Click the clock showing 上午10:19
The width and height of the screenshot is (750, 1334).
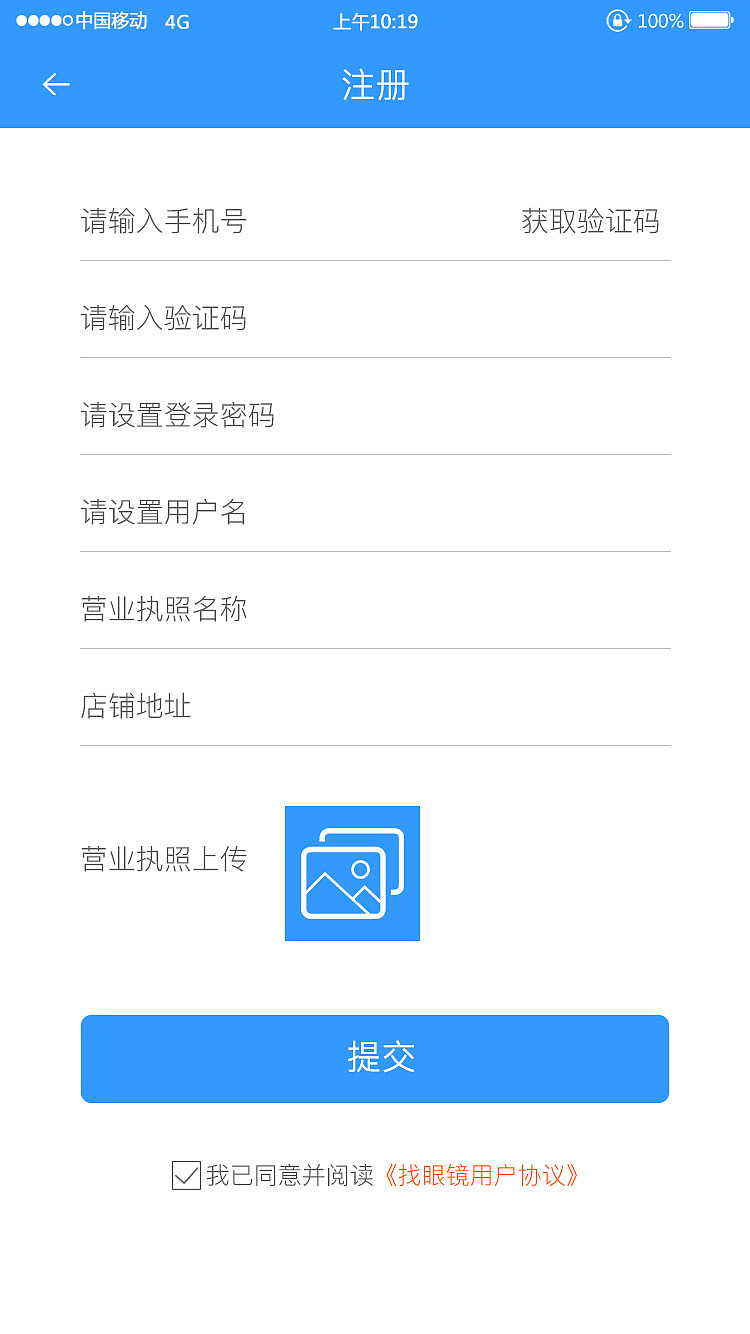(x=375, y=21)
